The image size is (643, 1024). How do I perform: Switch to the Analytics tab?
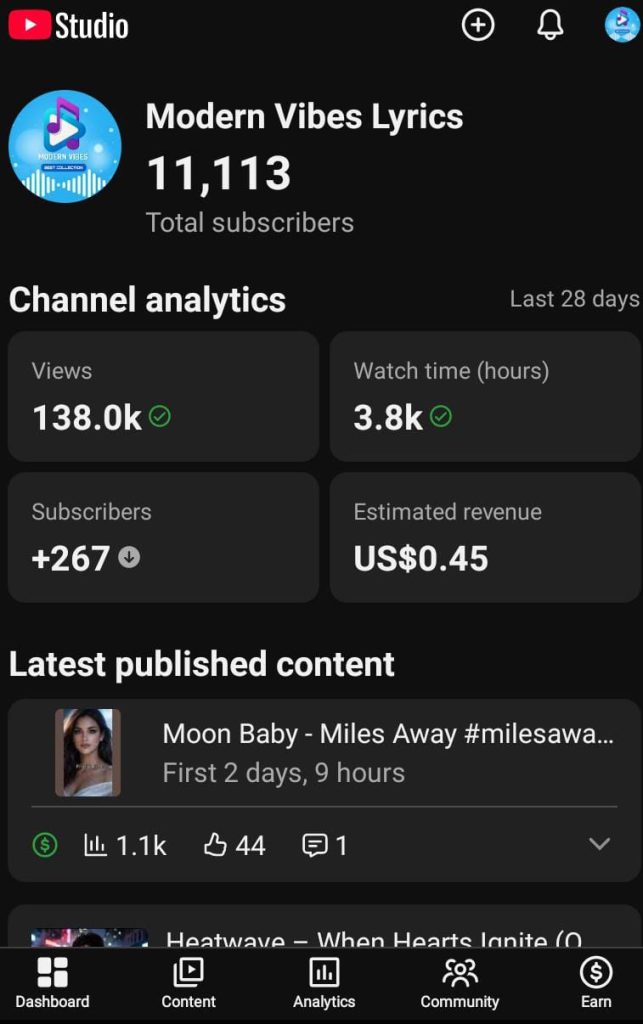[x=323, y=982]
